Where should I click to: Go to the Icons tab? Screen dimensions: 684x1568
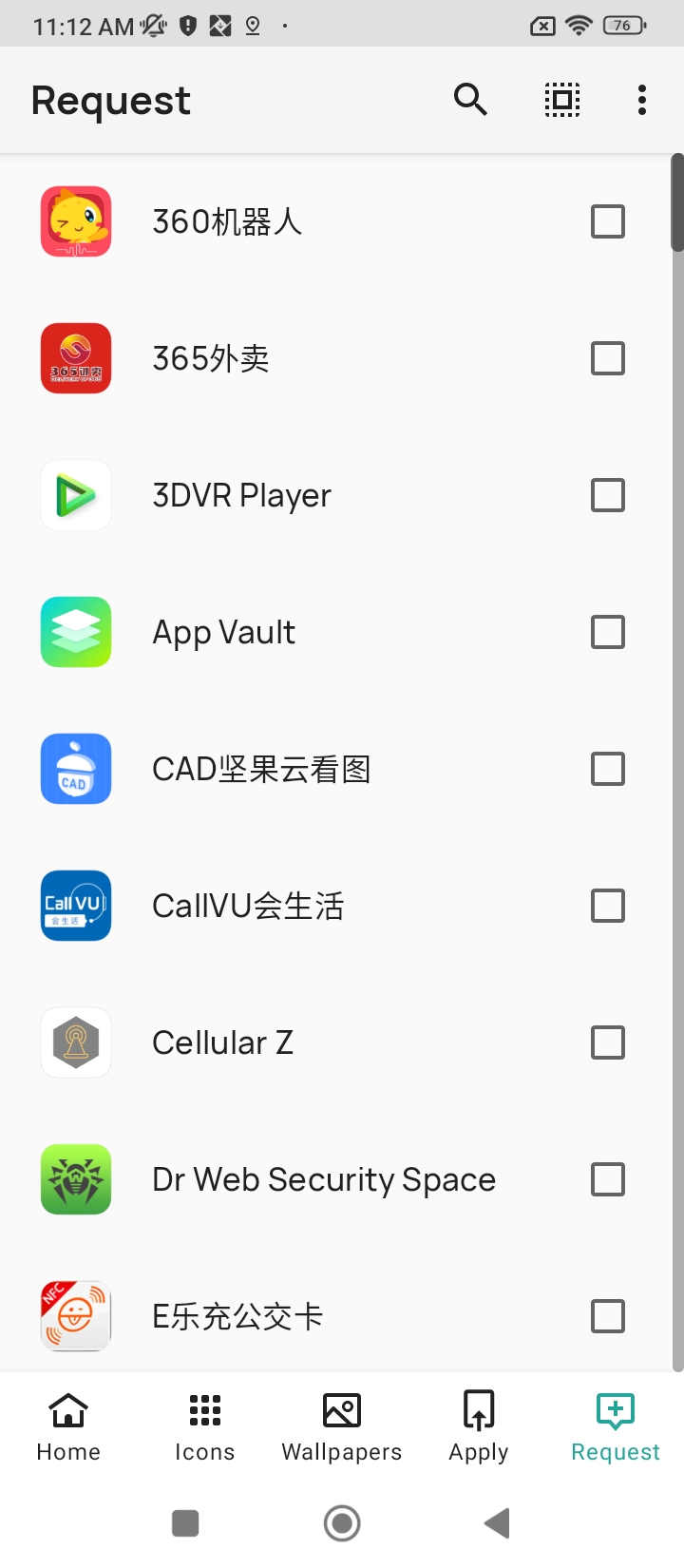(x=205, y=1426)
